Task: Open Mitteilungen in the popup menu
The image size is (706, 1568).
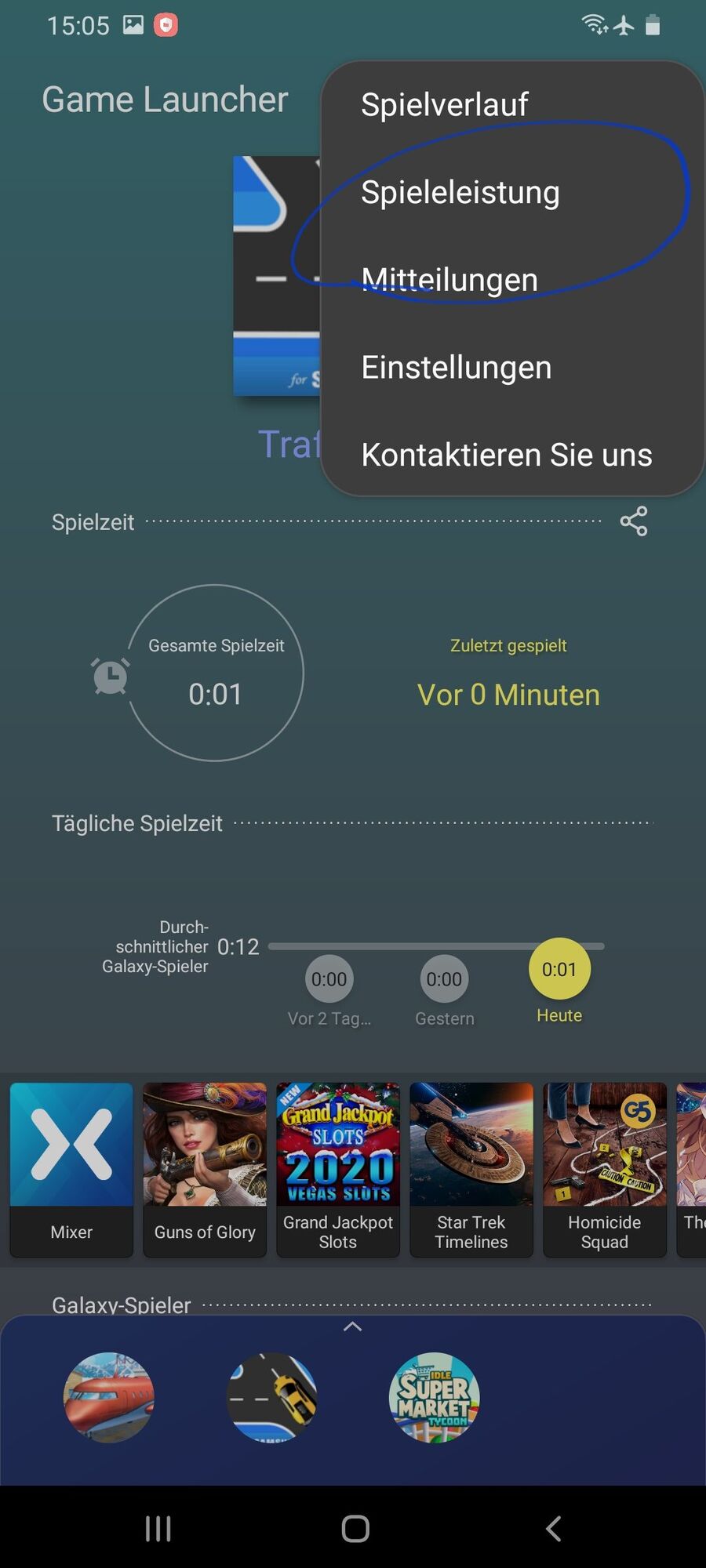Action: click(449, 281)
